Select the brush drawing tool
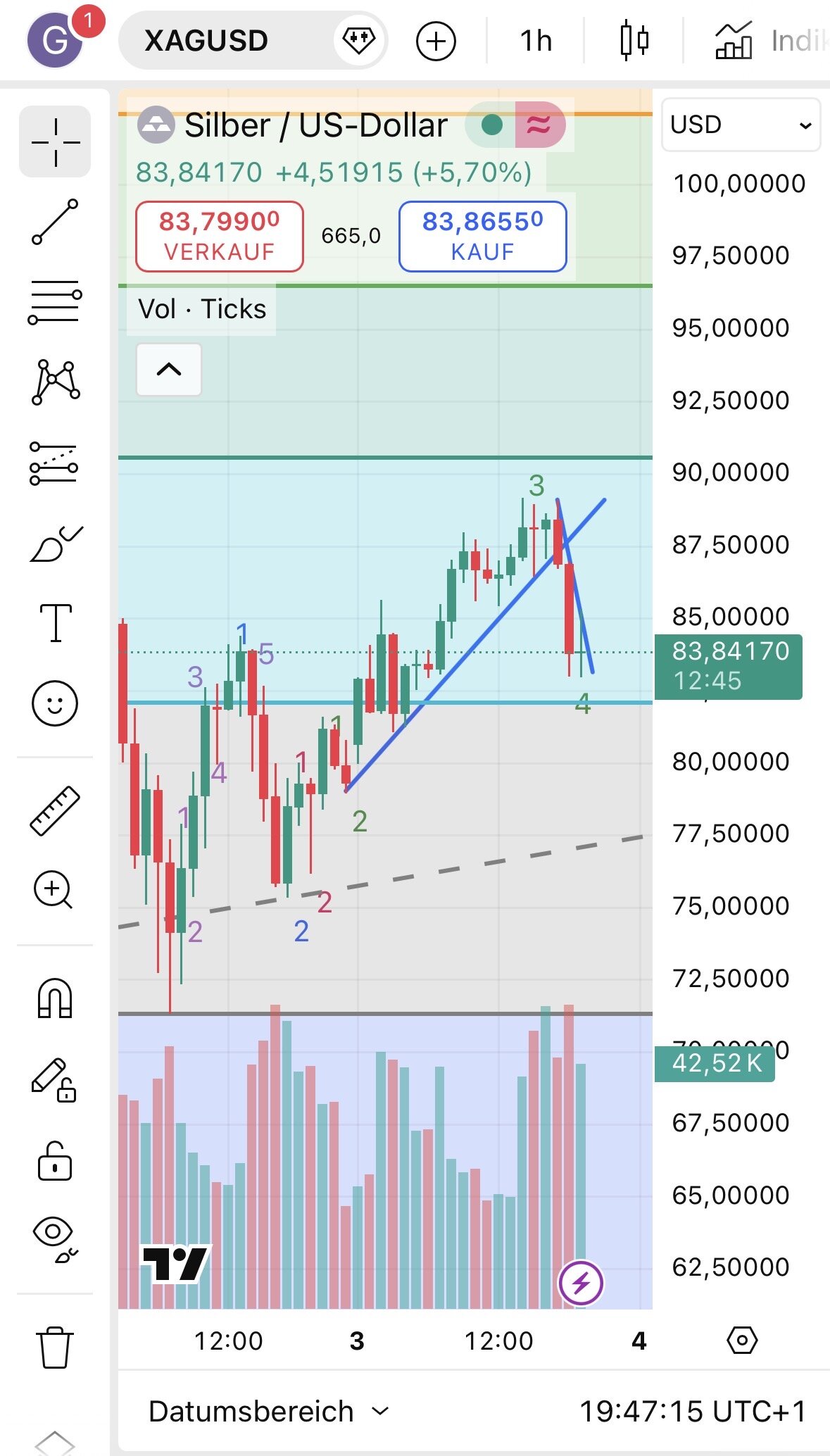 click(55, 544)
